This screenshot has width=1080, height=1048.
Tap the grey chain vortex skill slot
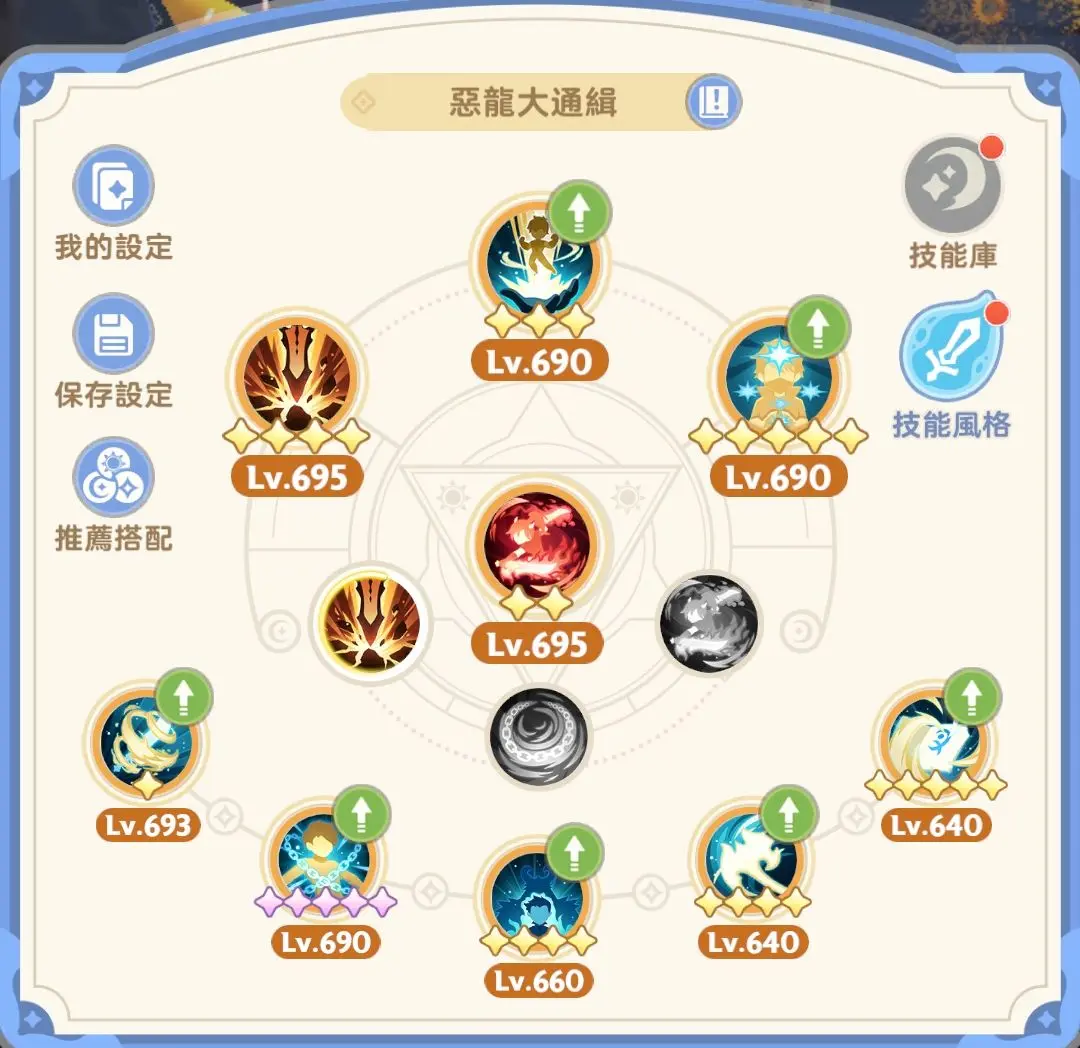point(540,737)
